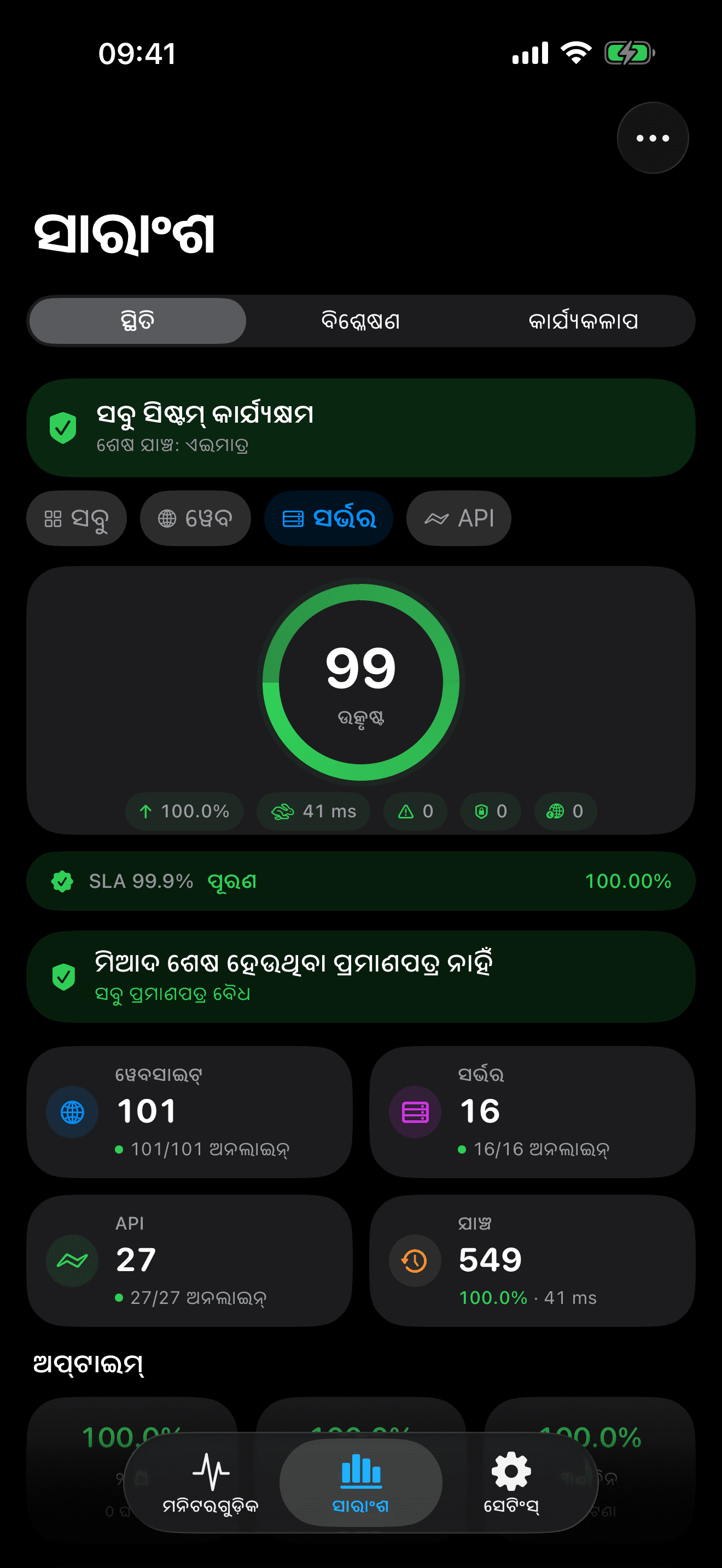The height and width of the screenshot is (1568, 722).
Task: Open the three-dot options menu
Action: pos(652,138)
